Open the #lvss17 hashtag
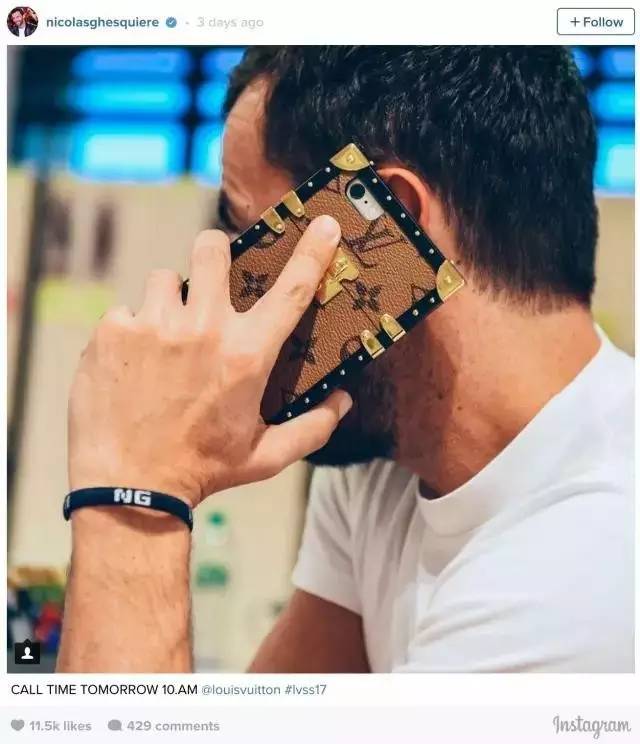The image size is (640, 744). point(306,690)
